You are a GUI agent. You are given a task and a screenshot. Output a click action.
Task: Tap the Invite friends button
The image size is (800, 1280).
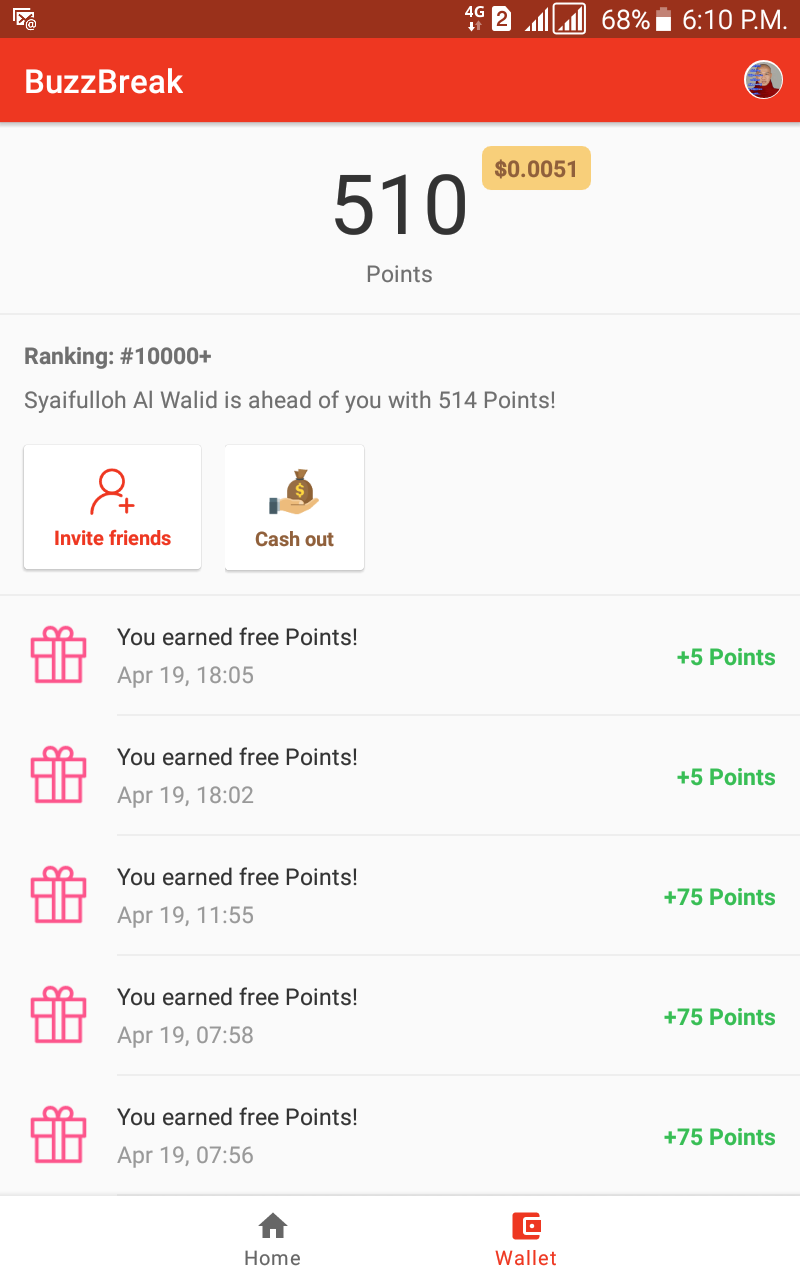tap(113, 508)
